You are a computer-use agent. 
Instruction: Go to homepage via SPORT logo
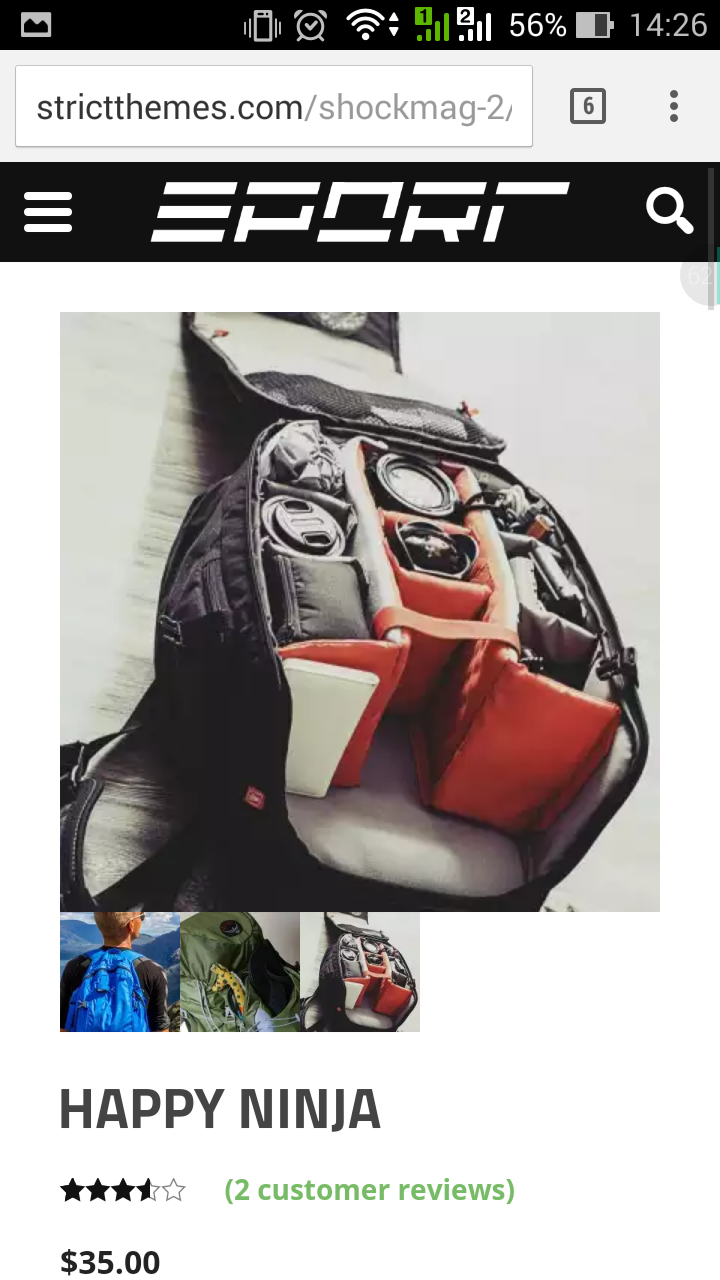pyautogui.click(x=360, y=212)
